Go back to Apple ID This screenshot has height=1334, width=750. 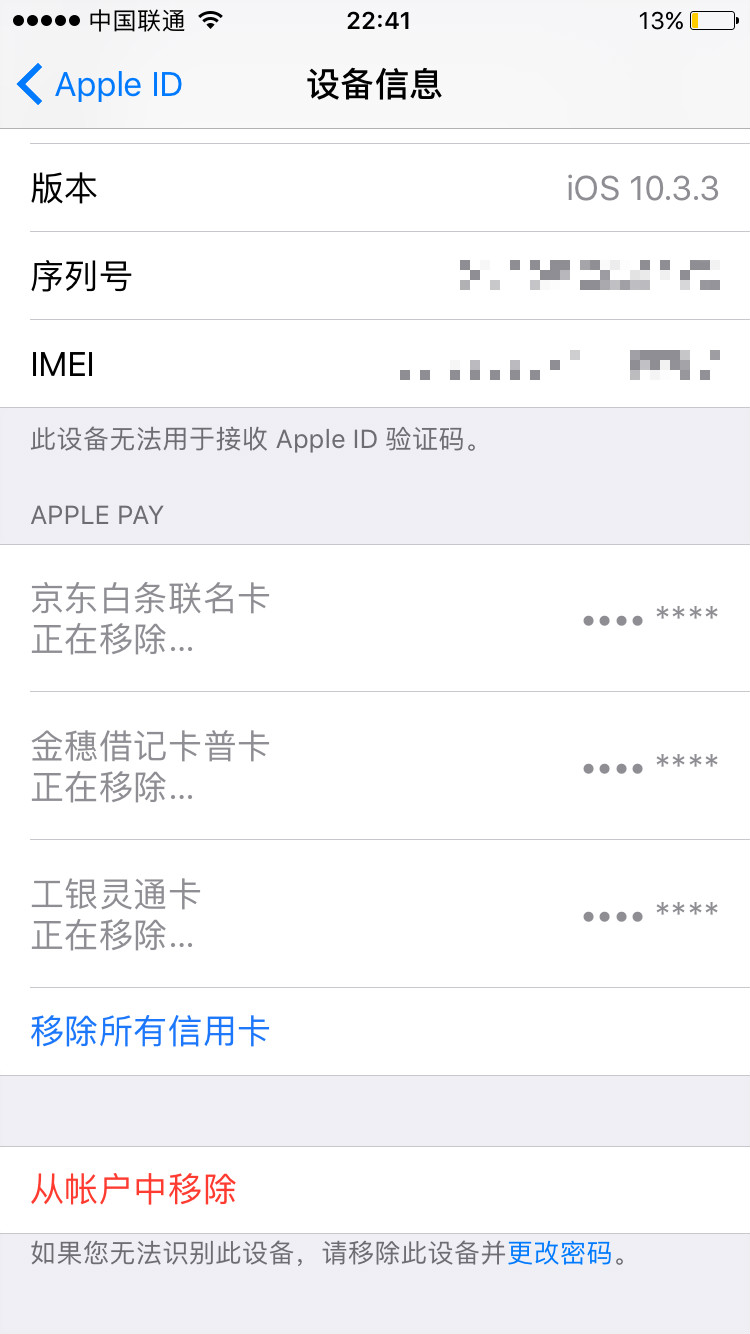[100, 85]
